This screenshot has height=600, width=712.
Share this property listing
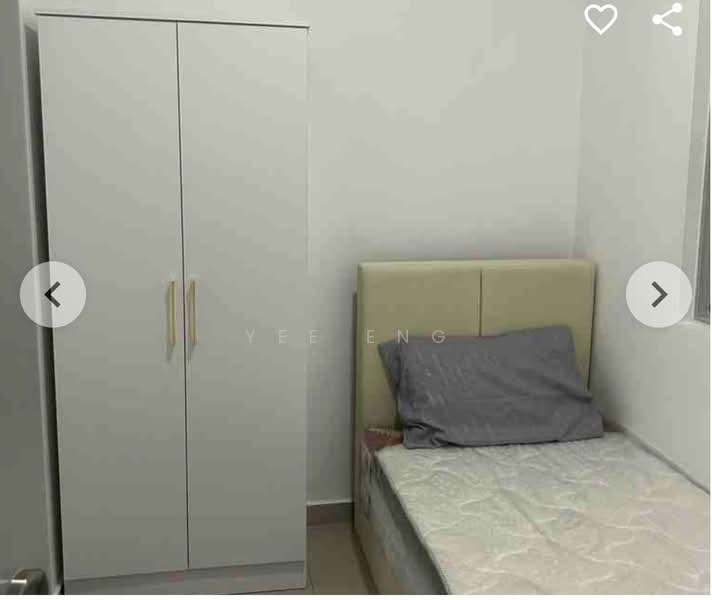coord(667,18)
